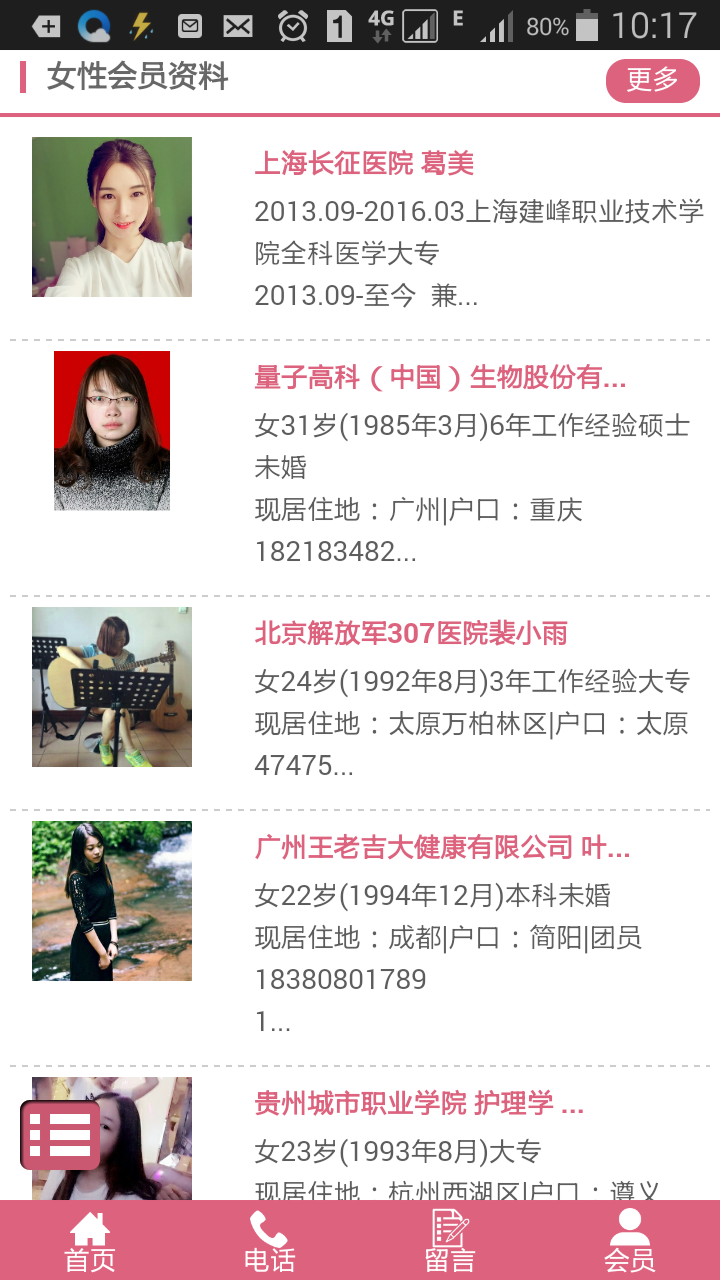
Task: Open 广州王老吉大健康有限公司 叶 profile
Action: coord(443,849)
